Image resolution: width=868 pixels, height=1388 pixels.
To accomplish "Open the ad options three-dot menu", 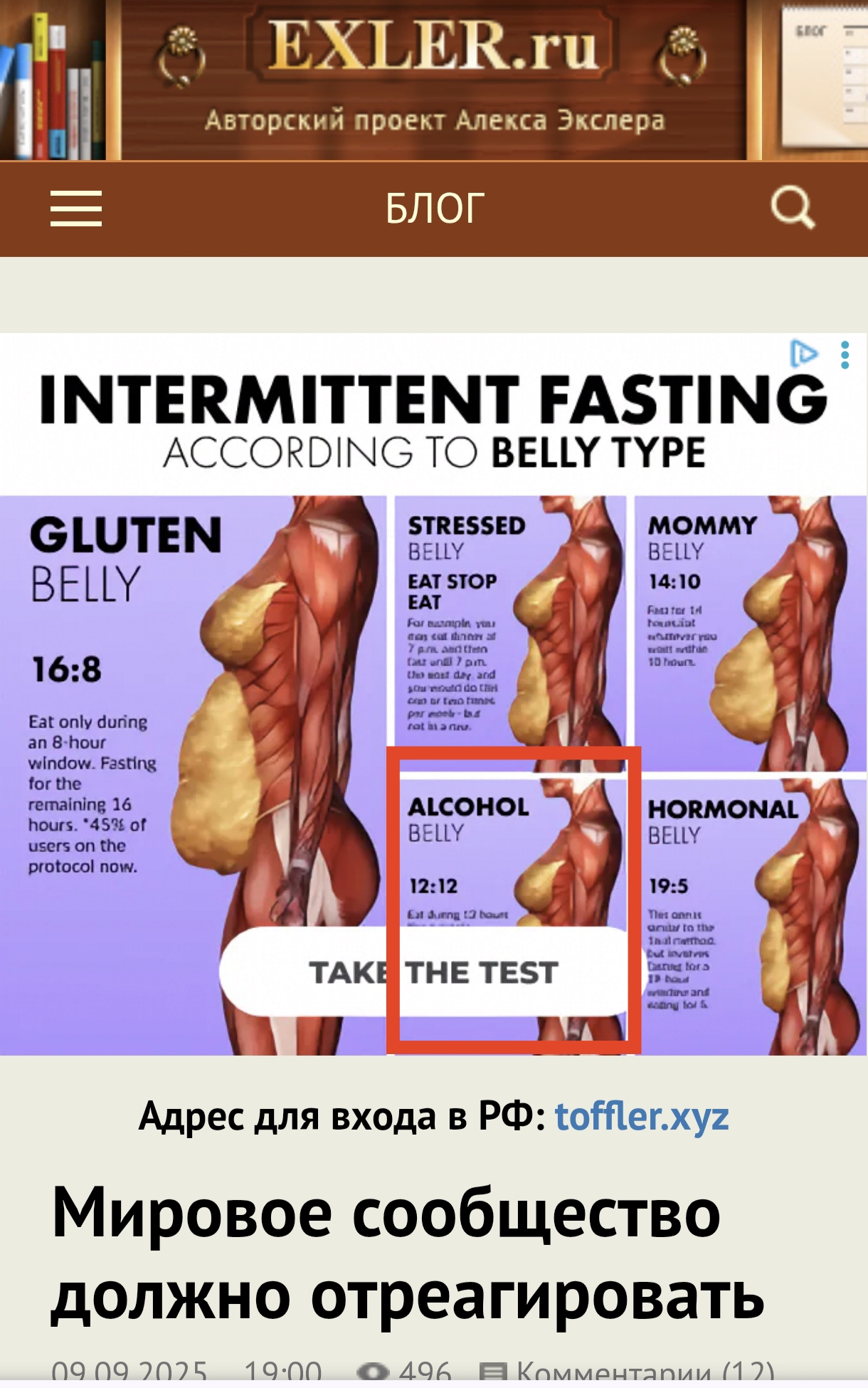I will [x=845, y=355].
